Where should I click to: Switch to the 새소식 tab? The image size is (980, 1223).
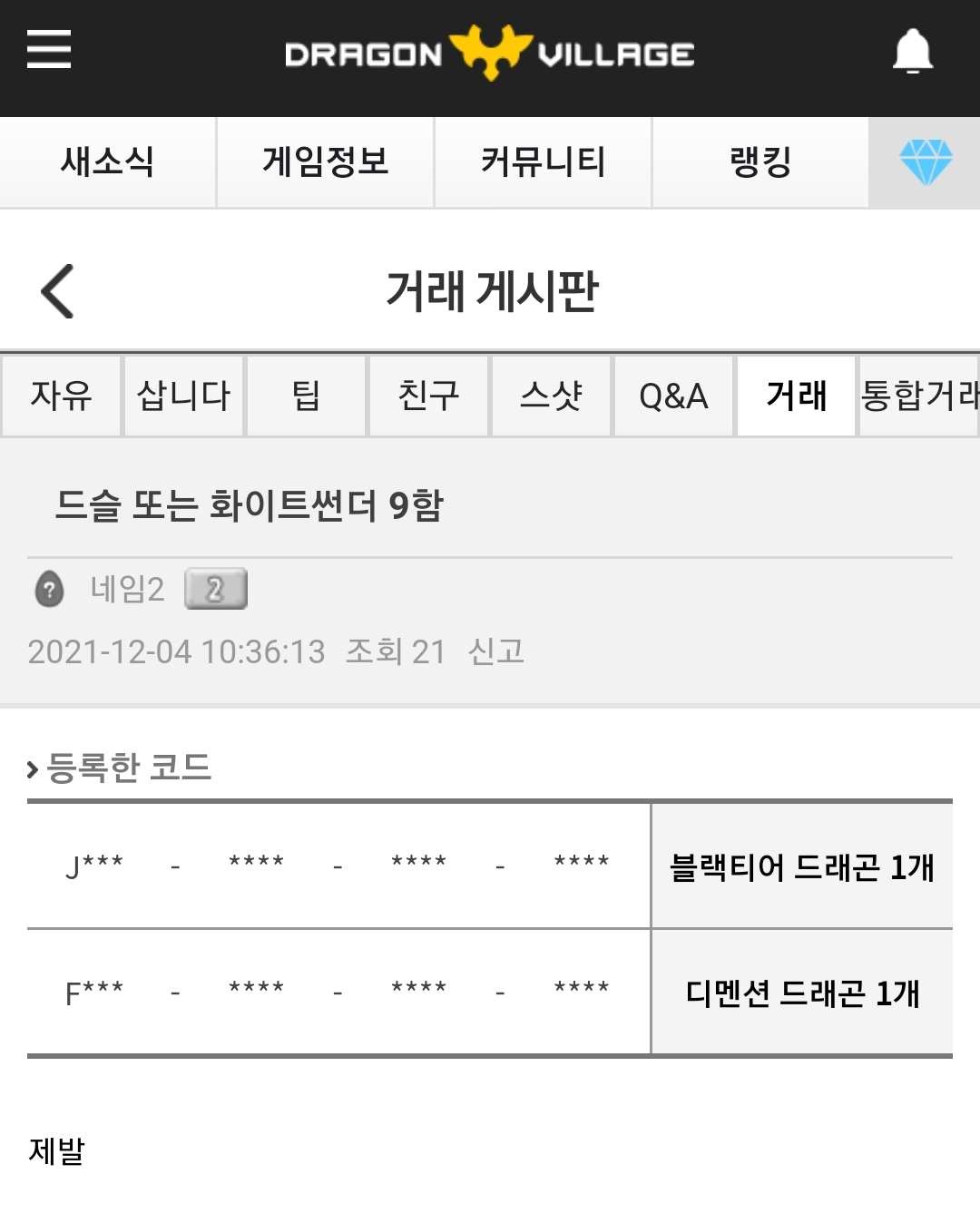(107, 162)
